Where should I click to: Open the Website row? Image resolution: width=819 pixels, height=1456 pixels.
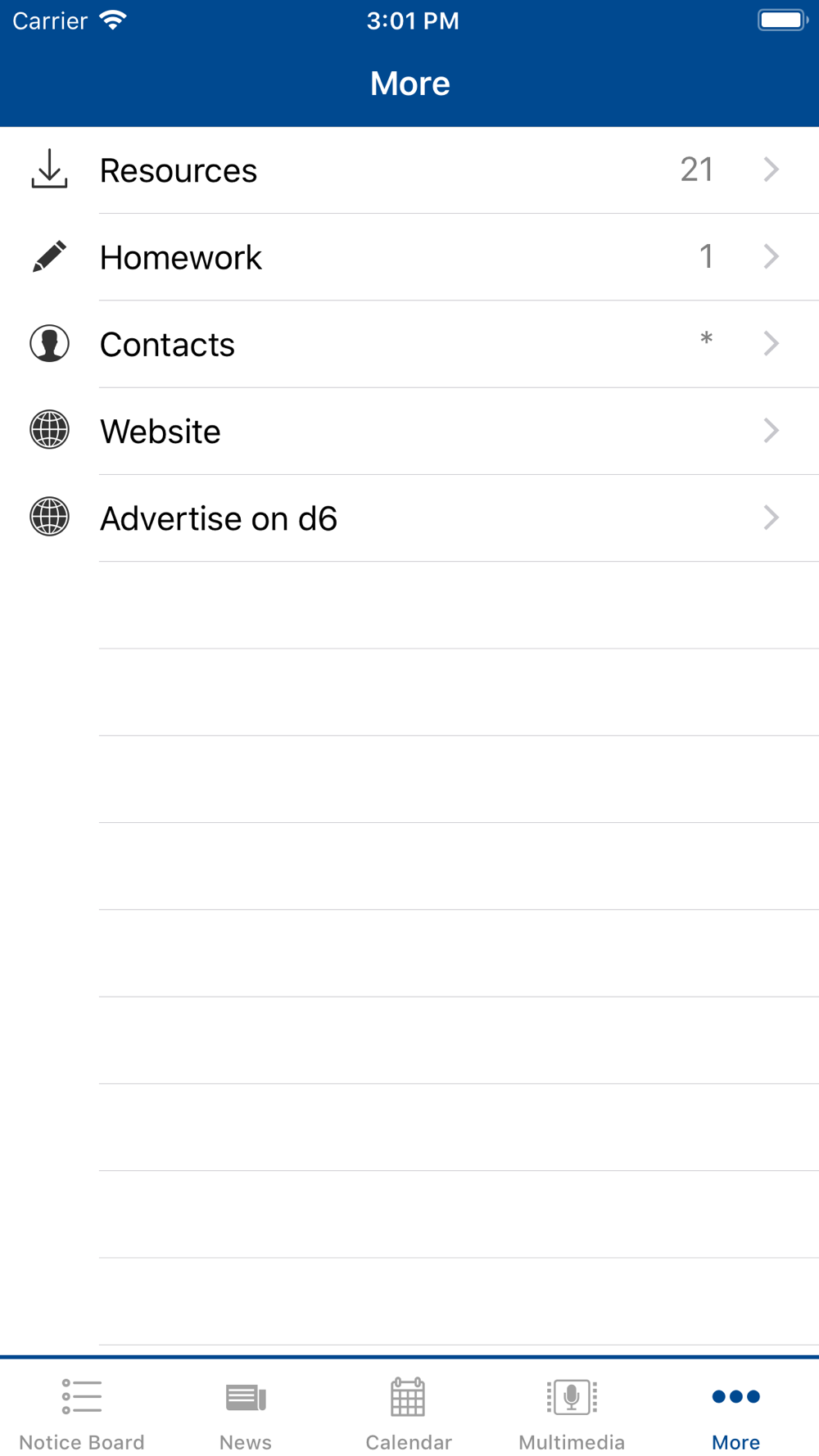point(409,431)
